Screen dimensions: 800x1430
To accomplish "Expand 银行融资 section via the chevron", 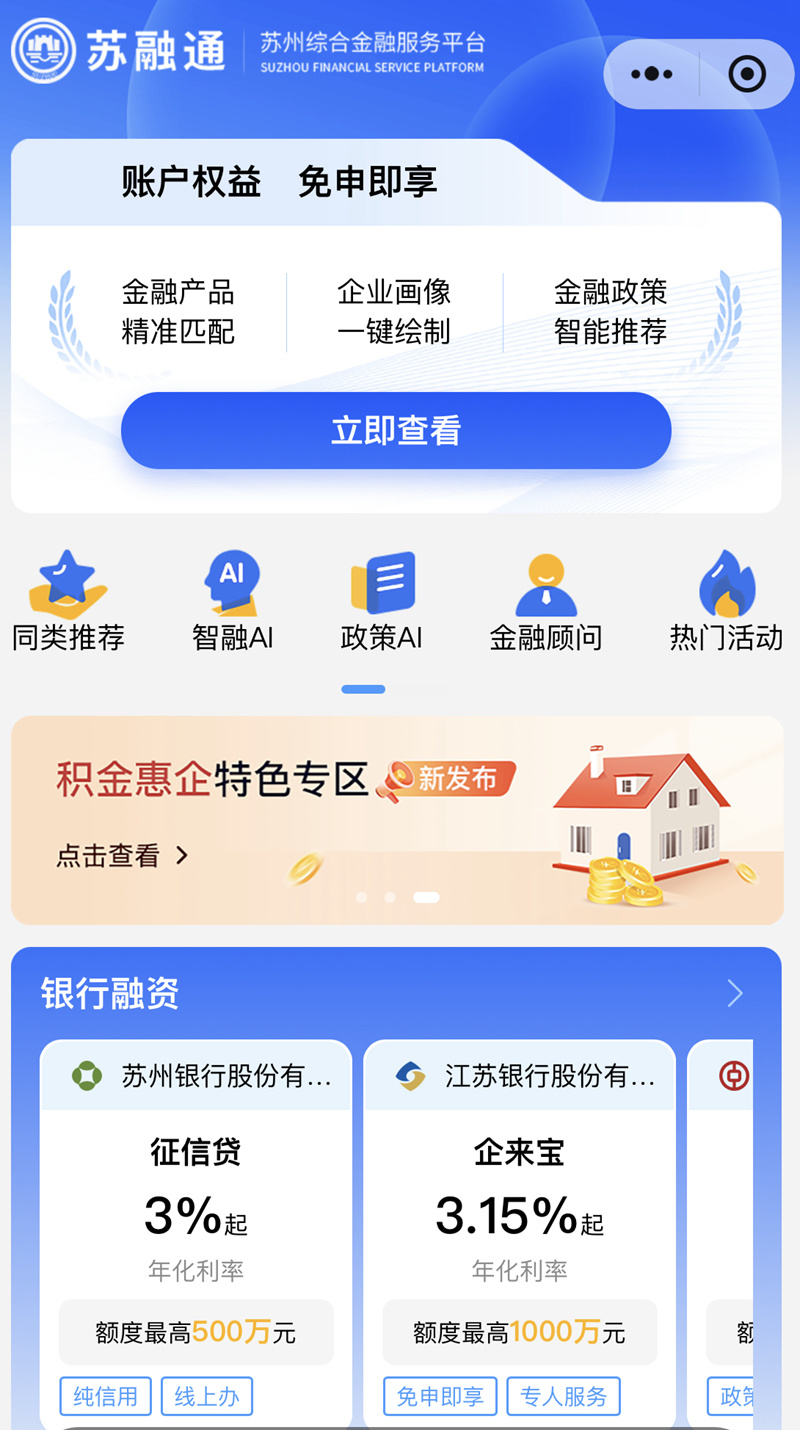I will click(x=735, y=993).
